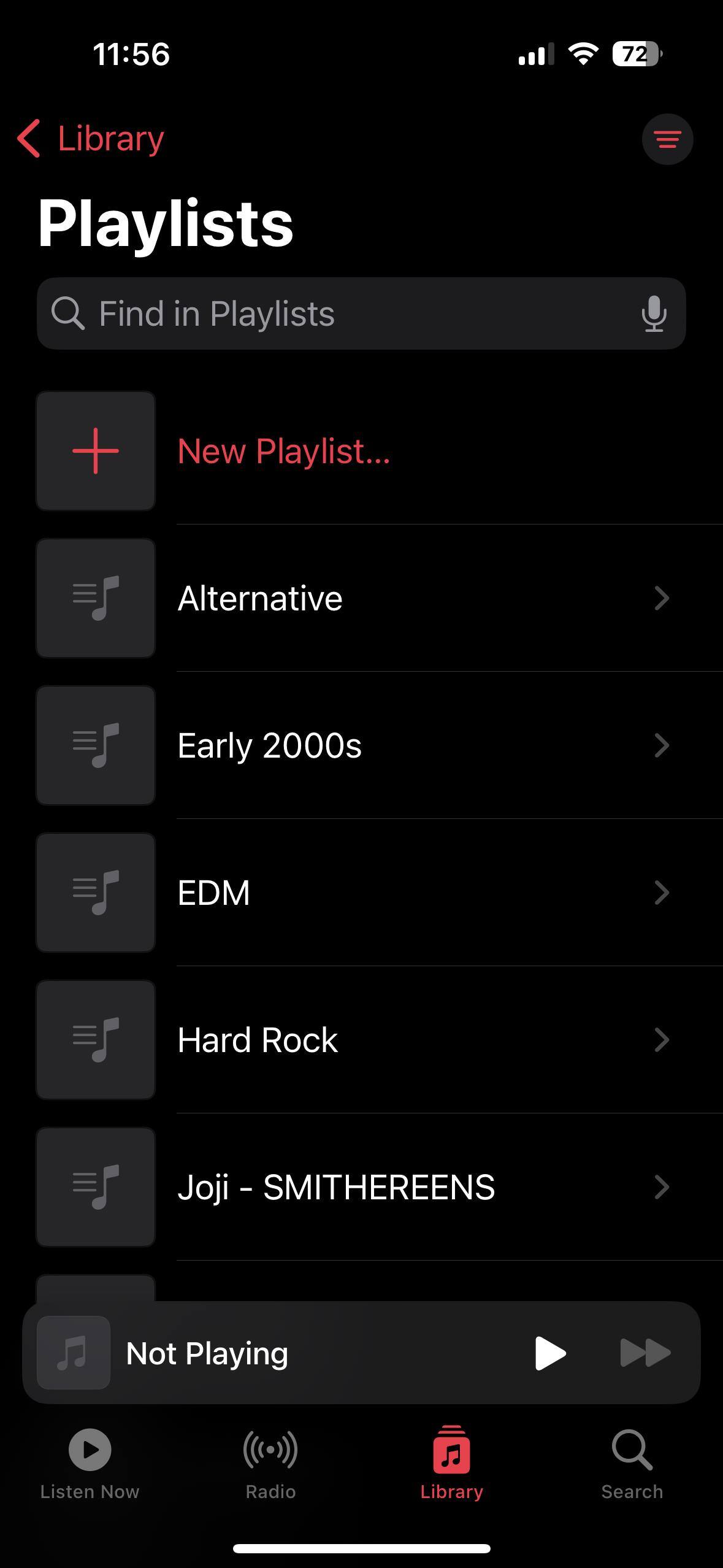Screen dimensions: 723x1568
Task: Open the Joji - SMITHEREENS playlist
Action: (368, 1187)
